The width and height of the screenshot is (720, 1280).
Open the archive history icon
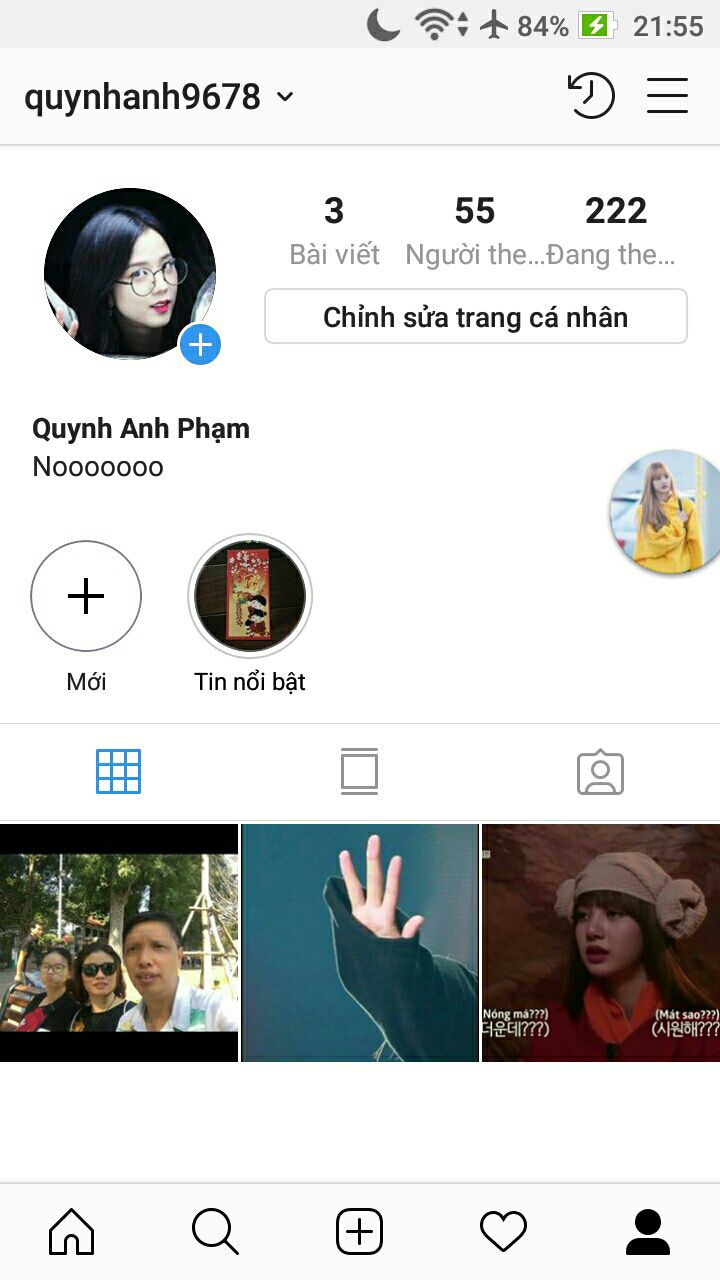(591, 97)
